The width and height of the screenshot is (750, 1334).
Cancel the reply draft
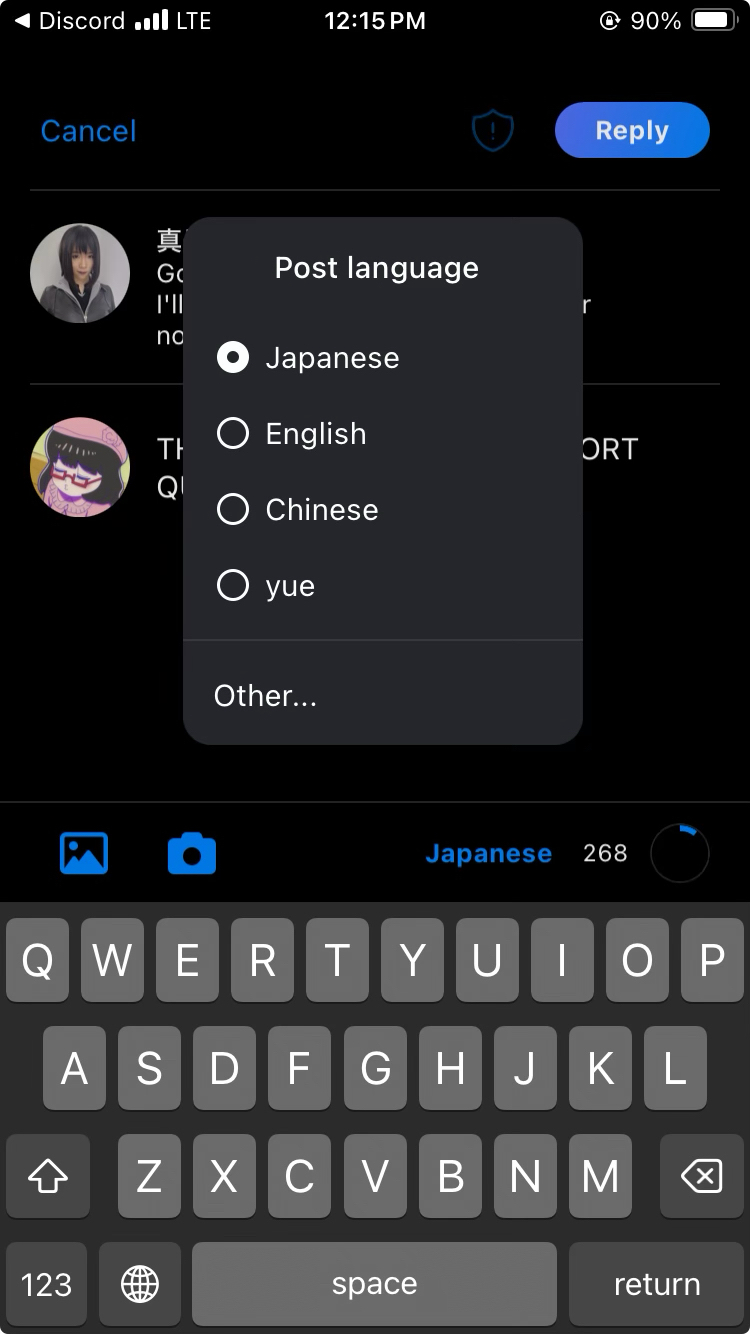click(88, 131)
